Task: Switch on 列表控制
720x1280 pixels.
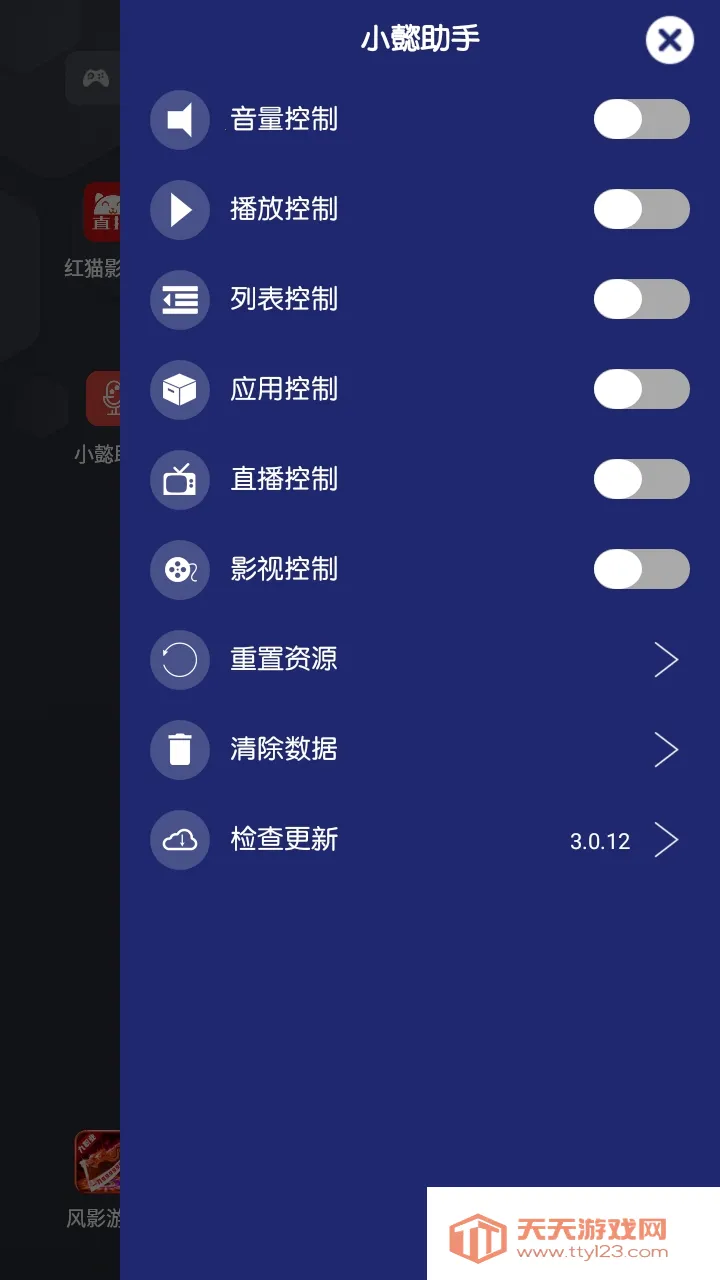Action: 641,300
